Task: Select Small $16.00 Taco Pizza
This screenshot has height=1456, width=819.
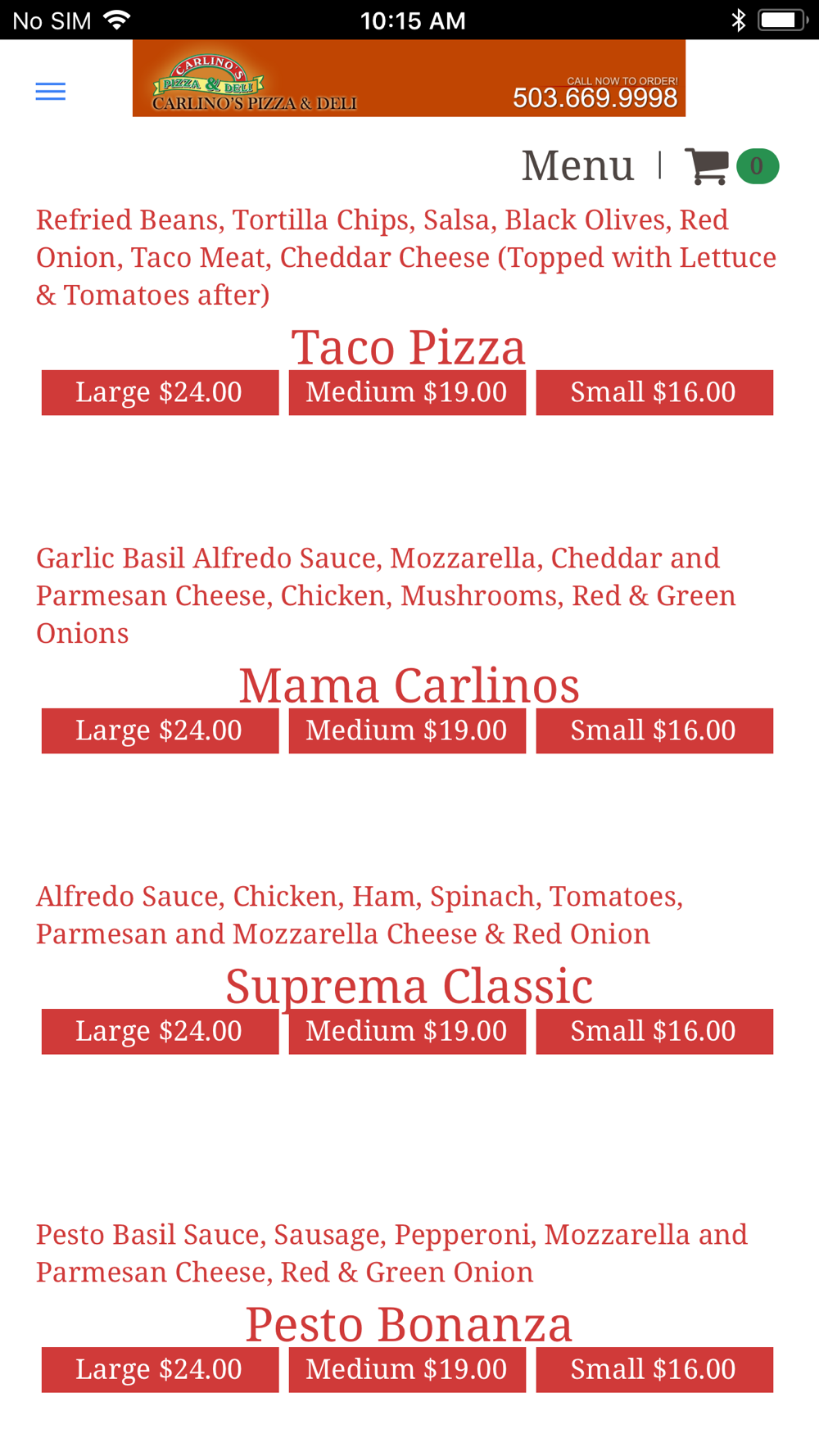Action: (654, 392)
